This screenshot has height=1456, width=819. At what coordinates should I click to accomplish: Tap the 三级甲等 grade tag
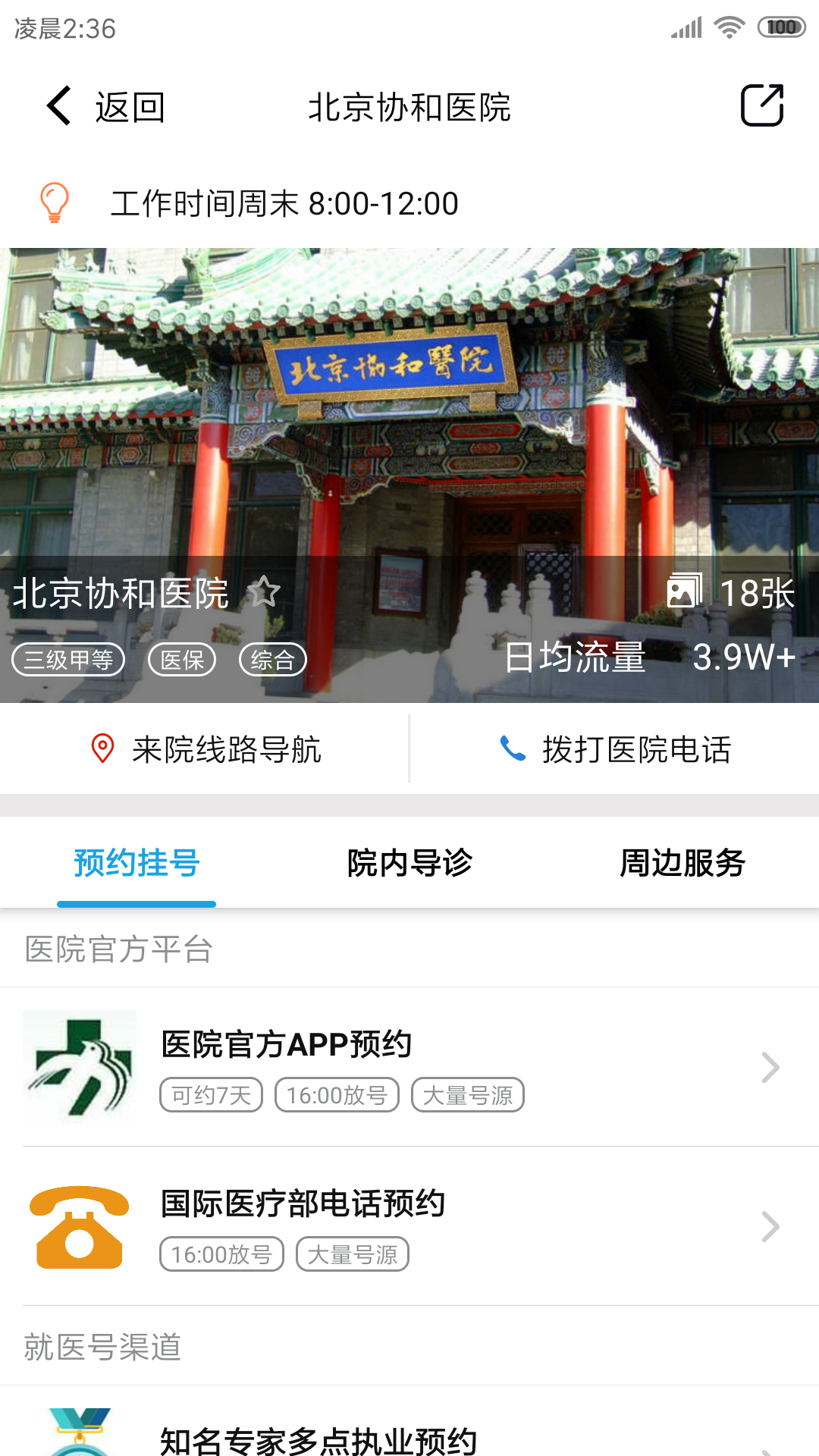click(x=67, y=660)
